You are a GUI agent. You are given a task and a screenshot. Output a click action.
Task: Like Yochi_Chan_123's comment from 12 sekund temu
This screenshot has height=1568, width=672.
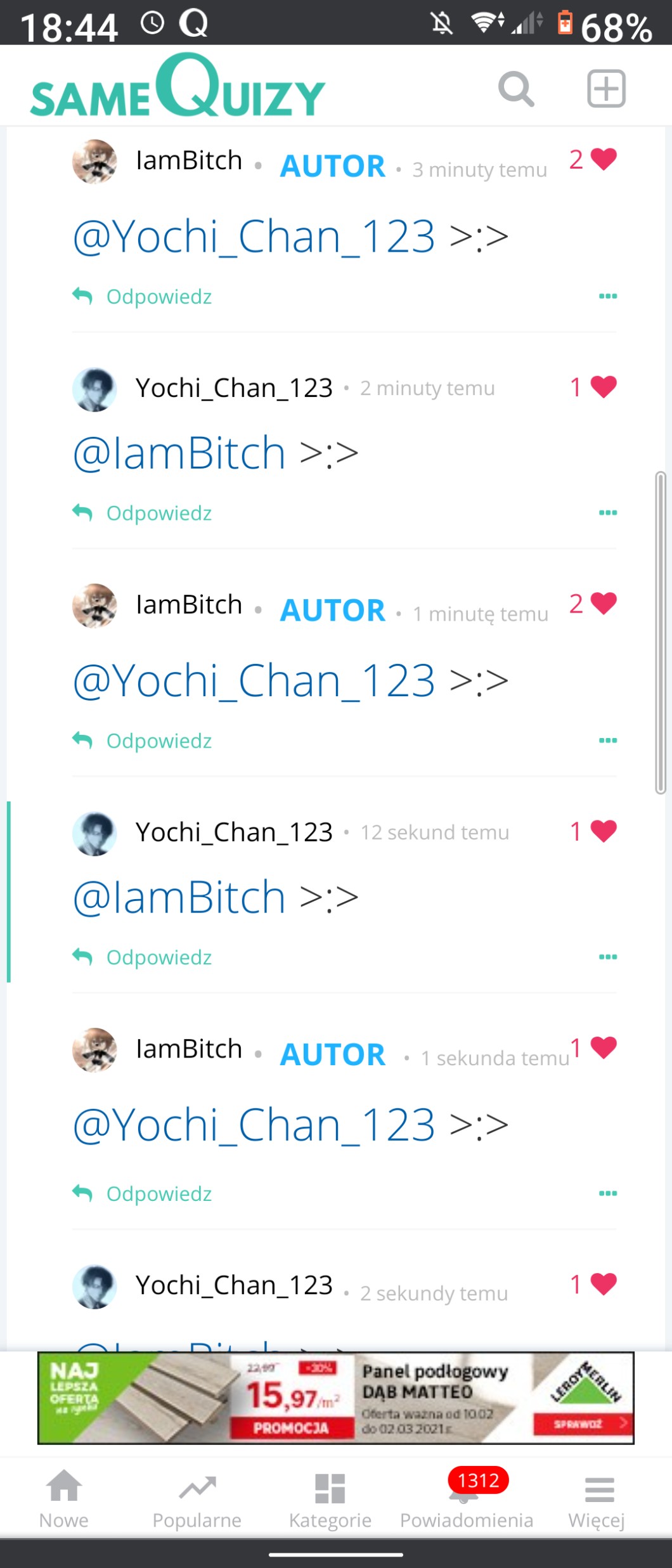603,831
